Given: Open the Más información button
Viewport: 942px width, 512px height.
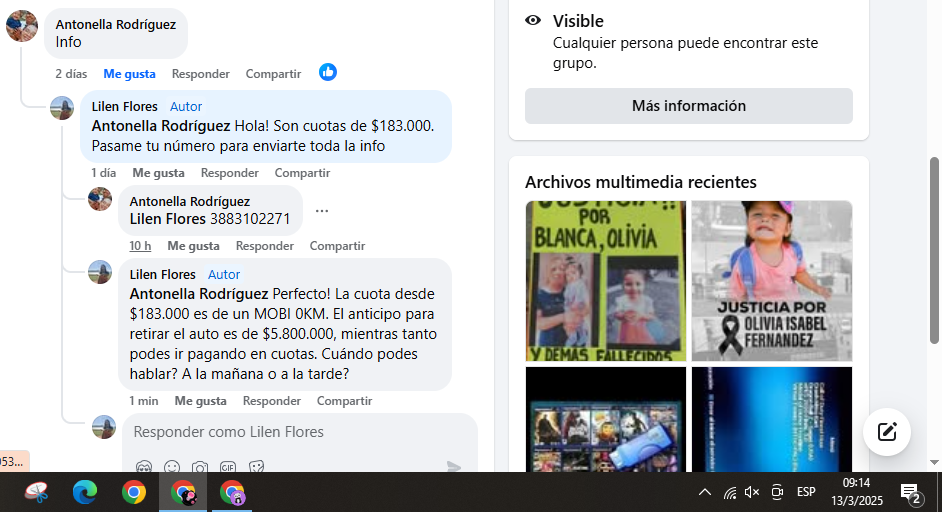Looking at the screenshot, I should pyautogui.click(x=688, y=106).
